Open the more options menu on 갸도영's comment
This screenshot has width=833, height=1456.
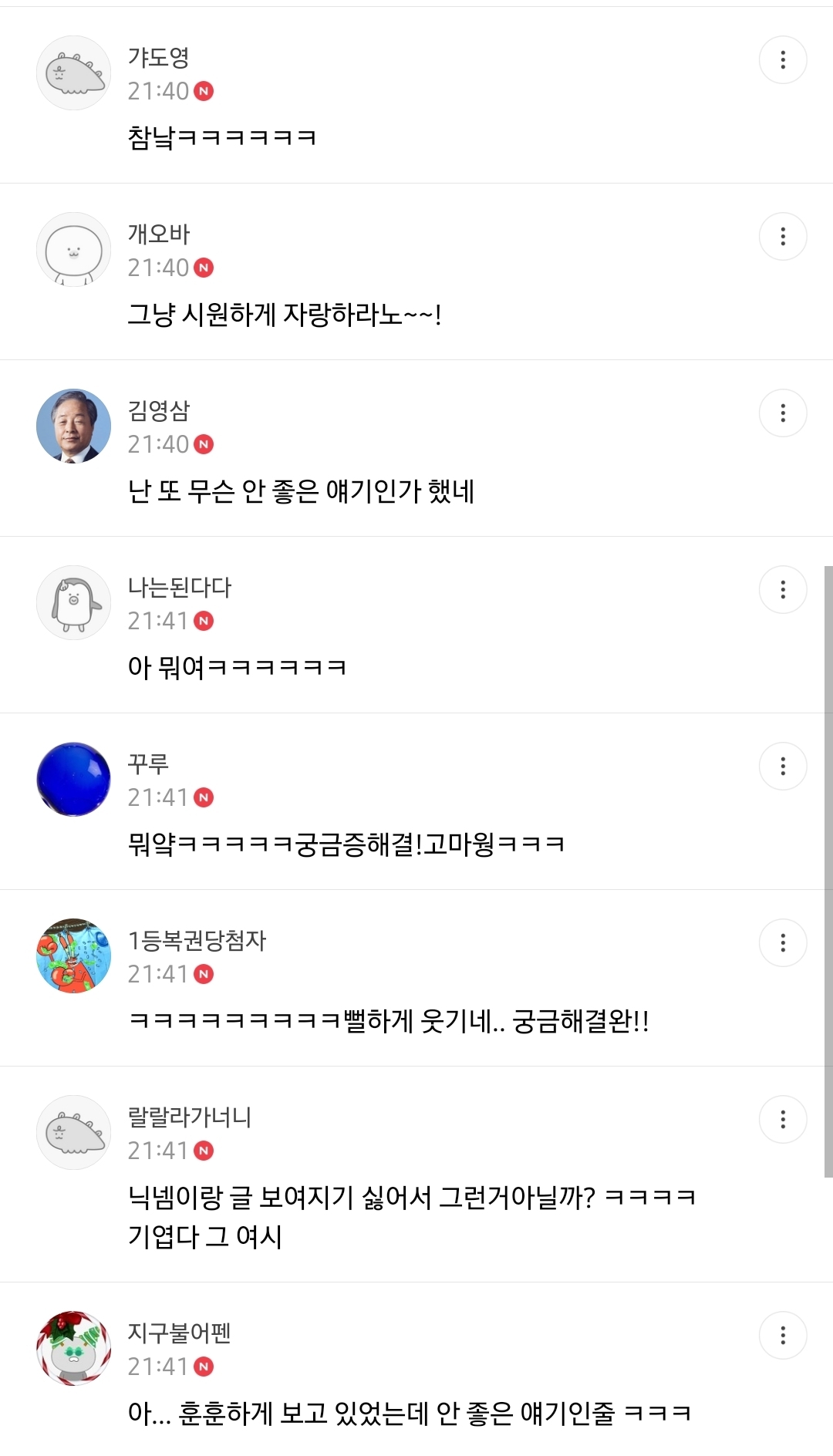tap(783, 60)
